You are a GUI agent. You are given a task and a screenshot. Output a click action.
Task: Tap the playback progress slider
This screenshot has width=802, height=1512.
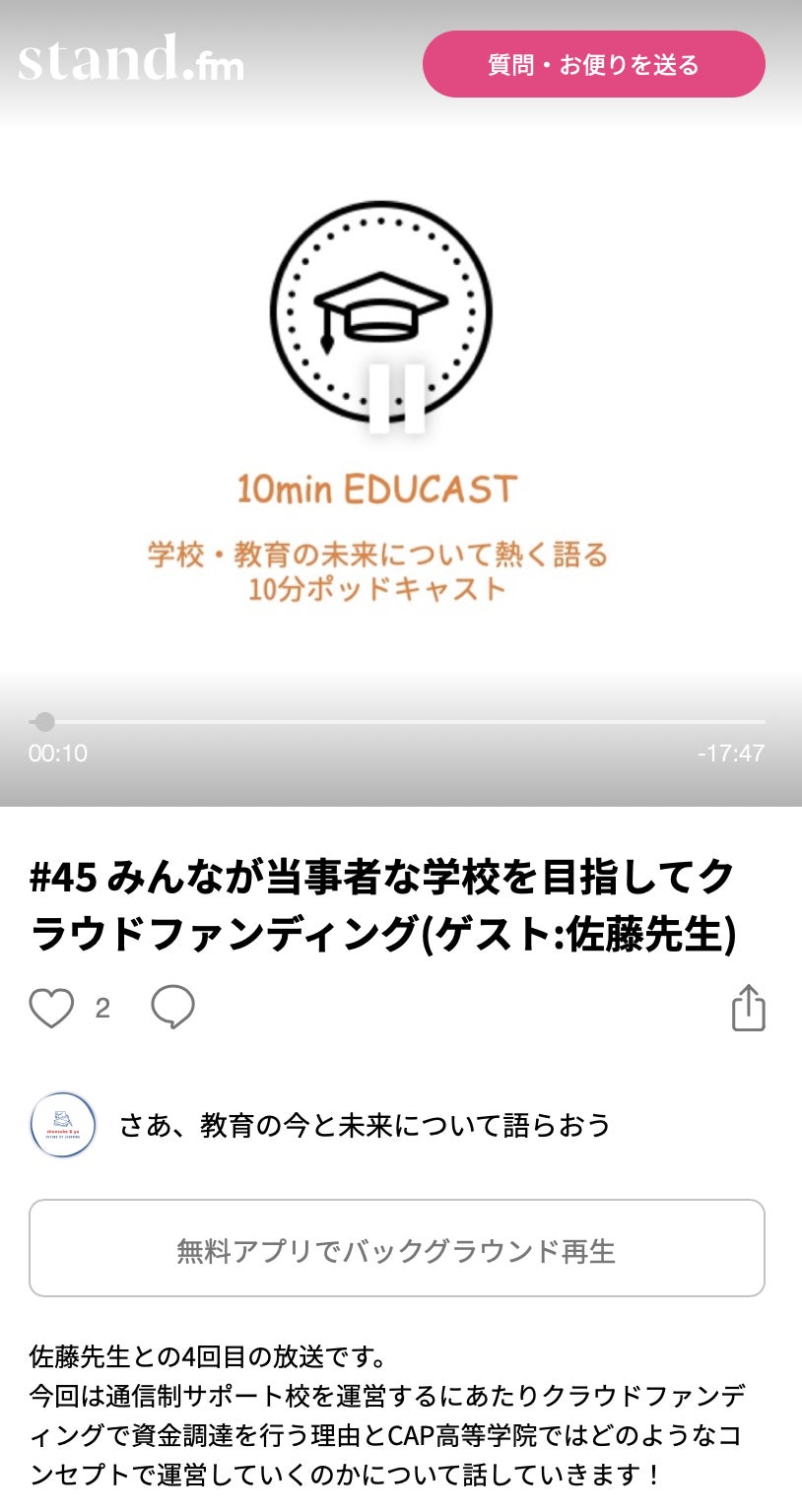pyautogui.click(x=397, y=722)
